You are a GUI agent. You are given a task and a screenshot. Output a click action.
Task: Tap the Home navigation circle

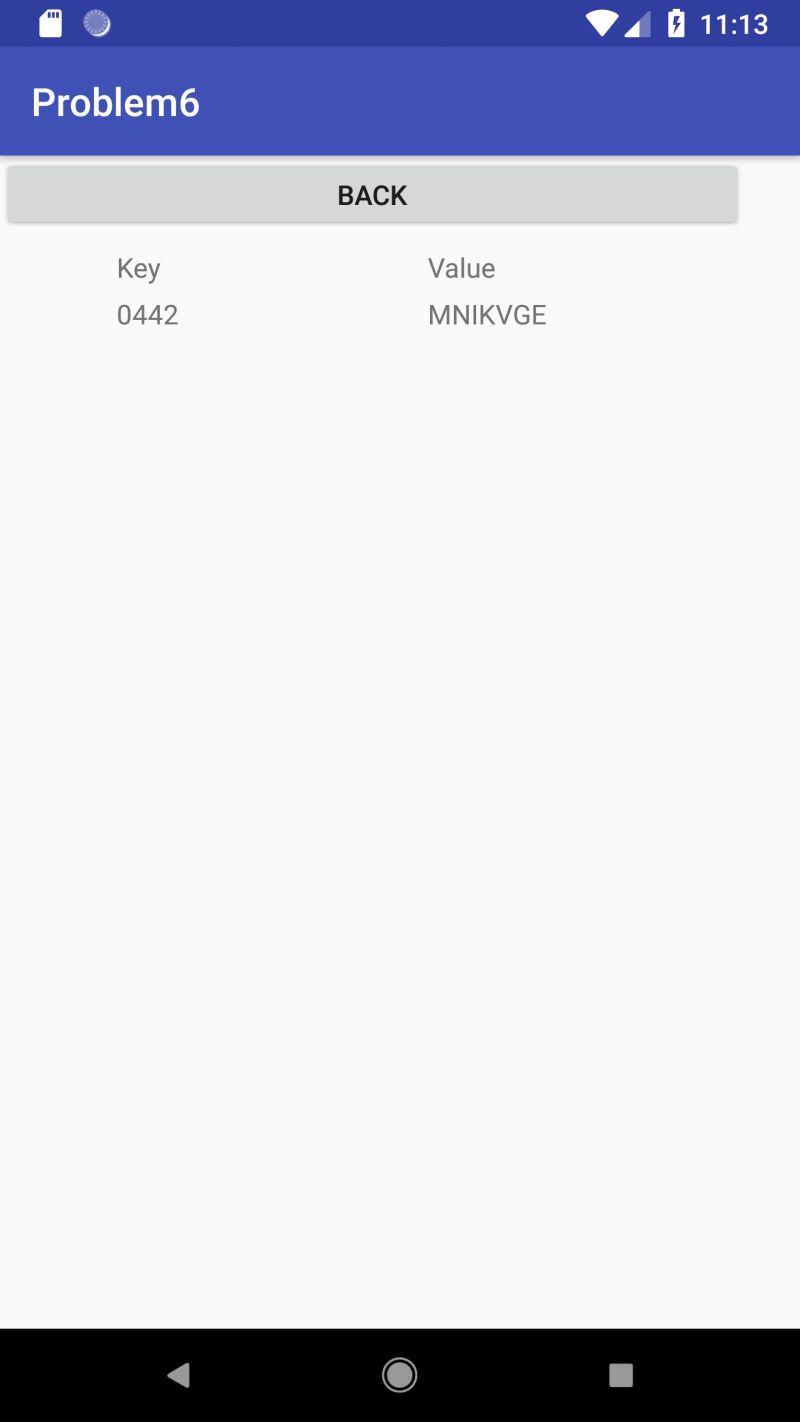[x=400, y=1374]
